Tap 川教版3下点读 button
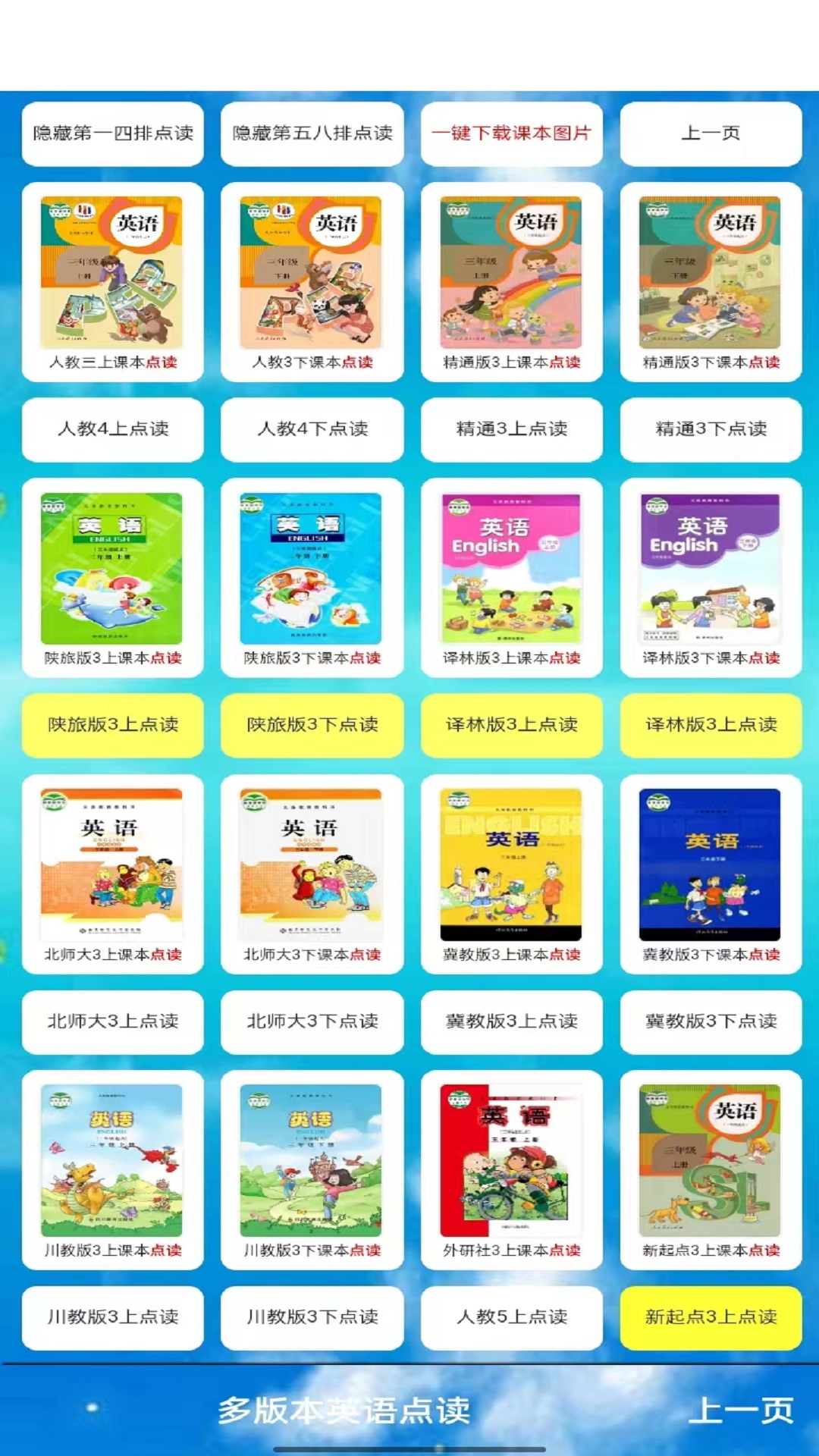819x1456 pixels. click(312, 1317)
